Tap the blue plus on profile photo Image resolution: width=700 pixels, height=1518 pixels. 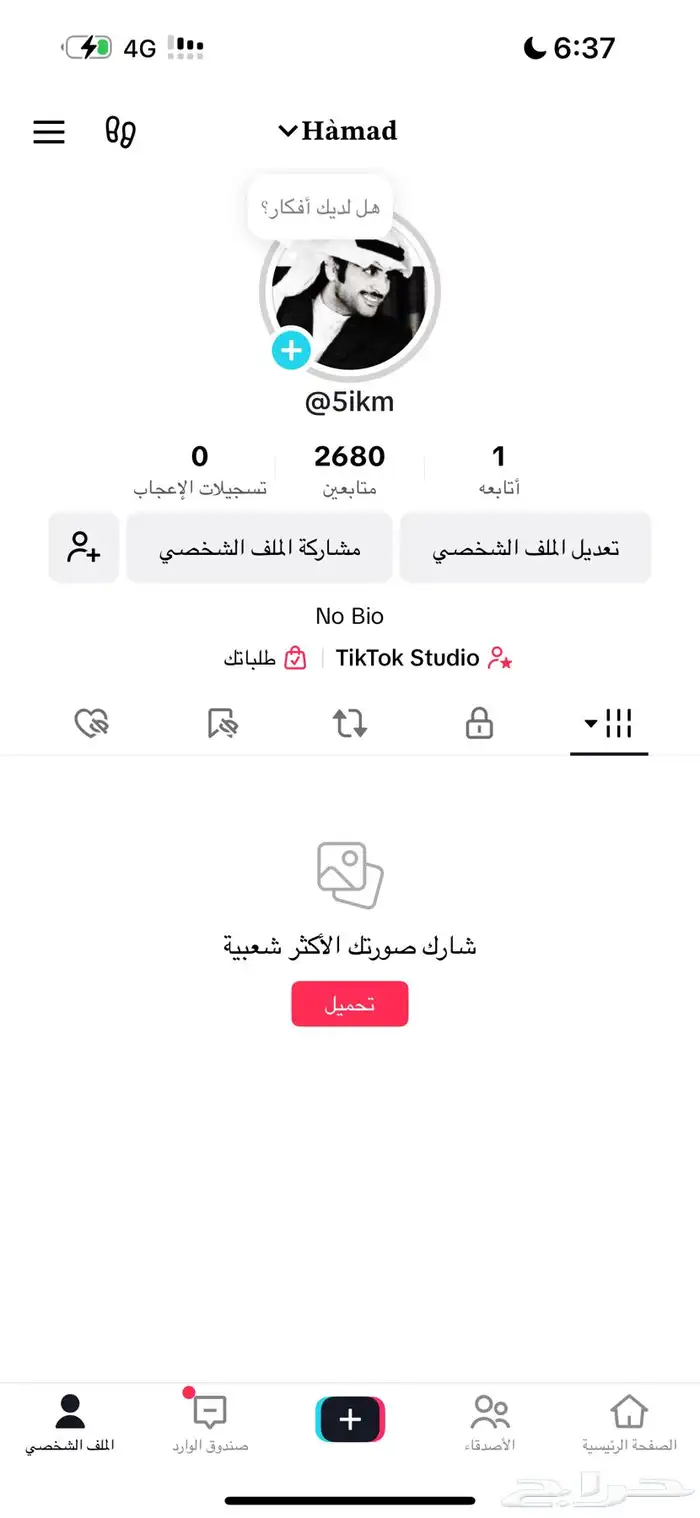292,350
